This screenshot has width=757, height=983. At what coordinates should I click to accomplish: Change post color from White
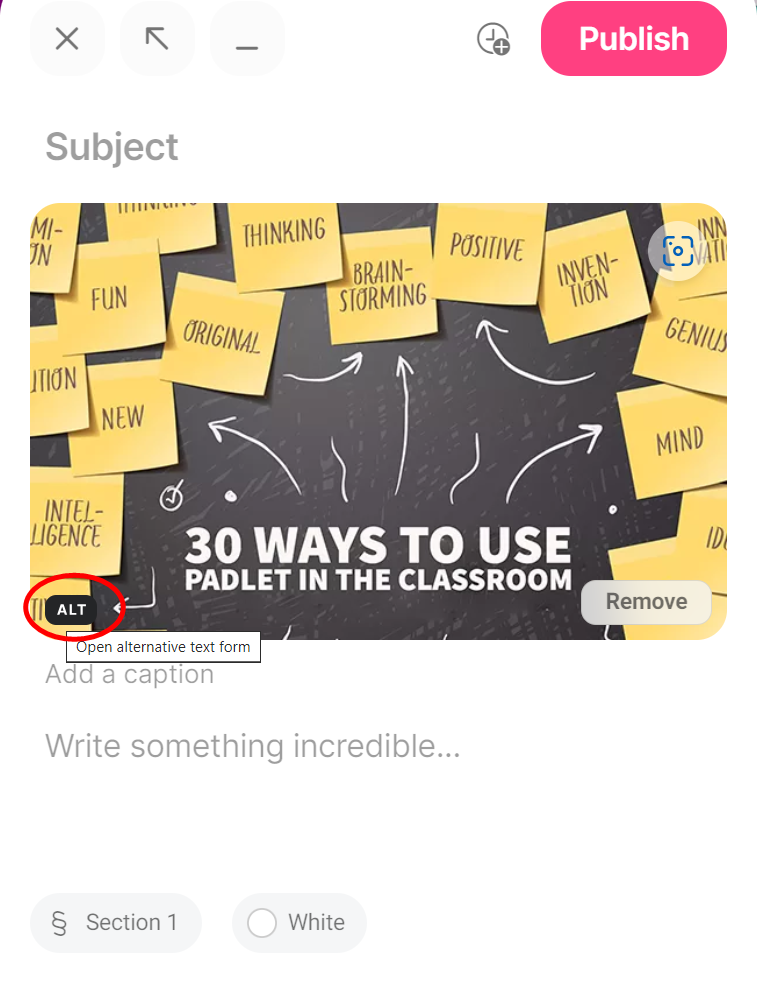(x=299, y=922)
